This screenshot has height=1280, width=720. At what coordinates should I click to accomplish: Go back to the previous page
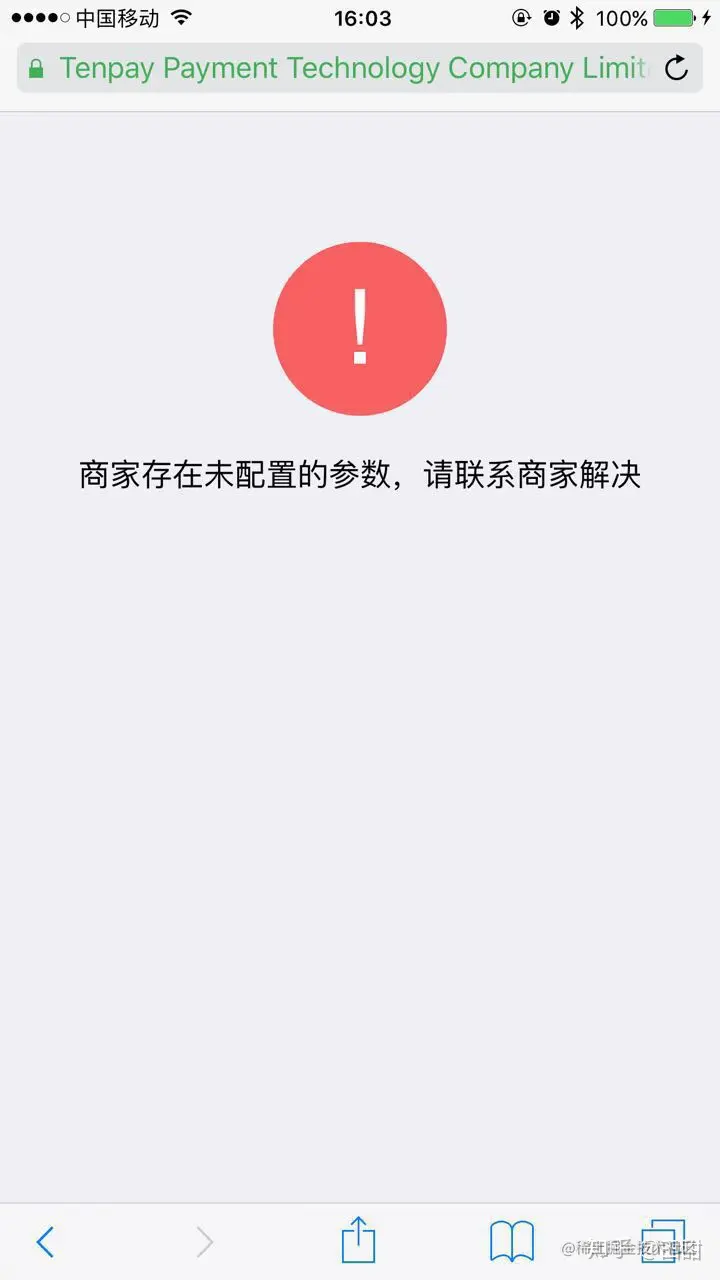[x=45, y=1242]
